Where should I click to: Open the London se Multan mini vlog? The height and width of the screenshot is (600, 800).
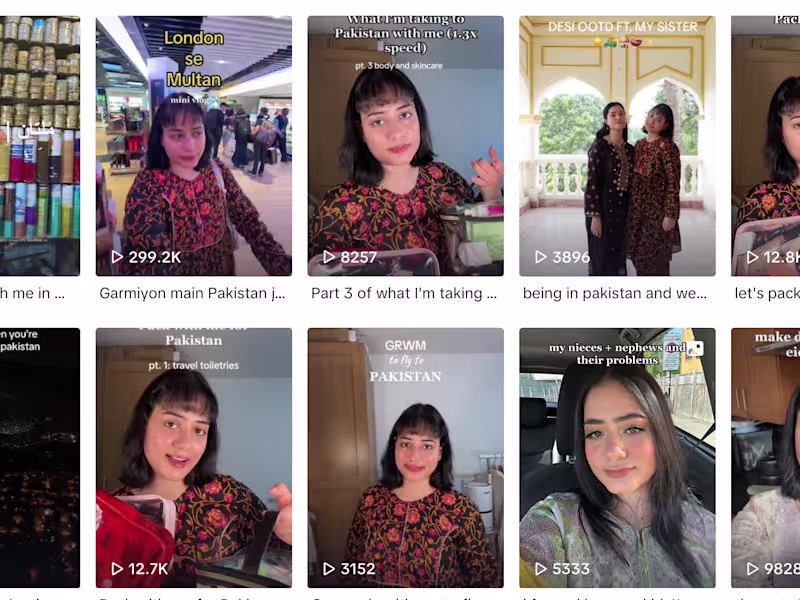[x=193, y=146]
